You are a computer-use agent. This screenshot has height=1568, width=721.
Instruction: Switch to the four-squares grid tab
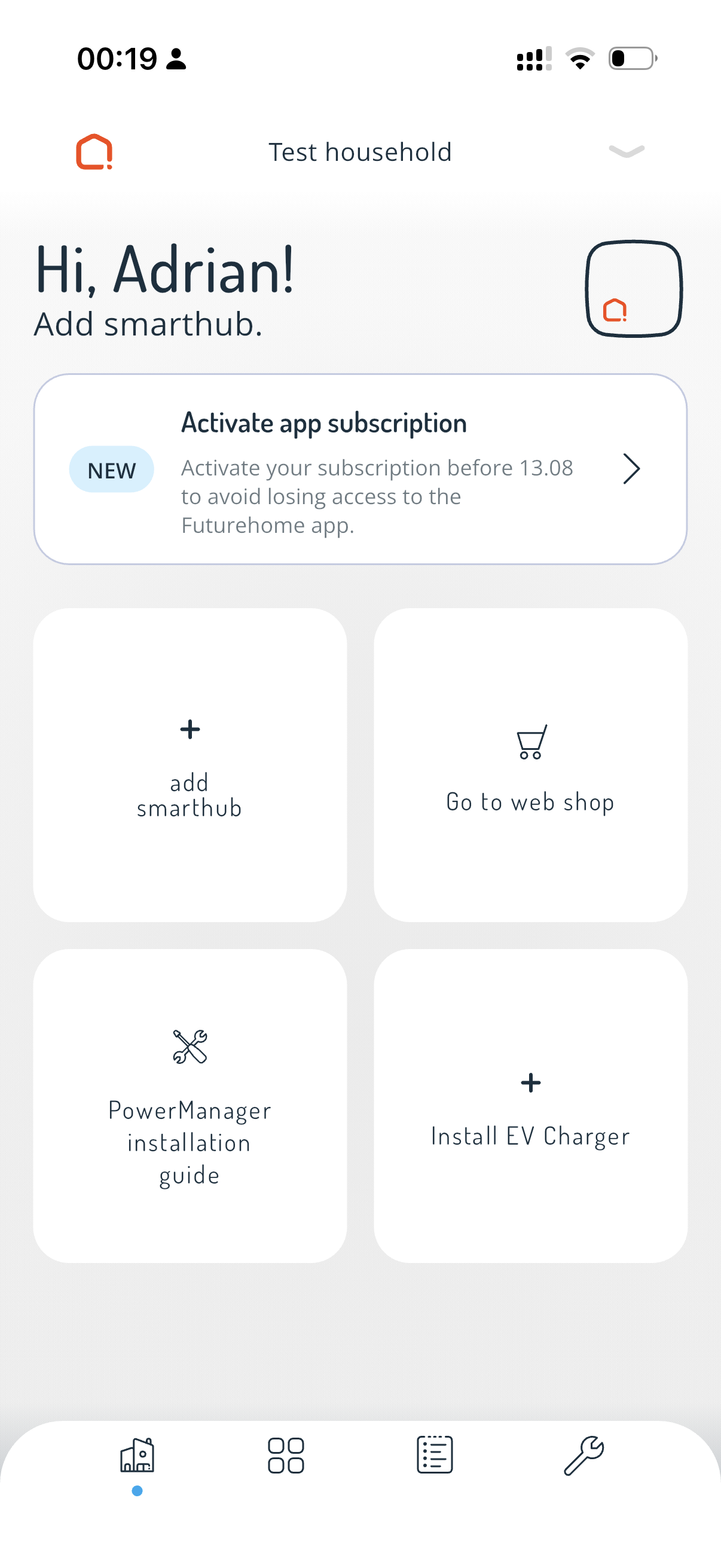pyautogui.click(x=286, y=1456)
